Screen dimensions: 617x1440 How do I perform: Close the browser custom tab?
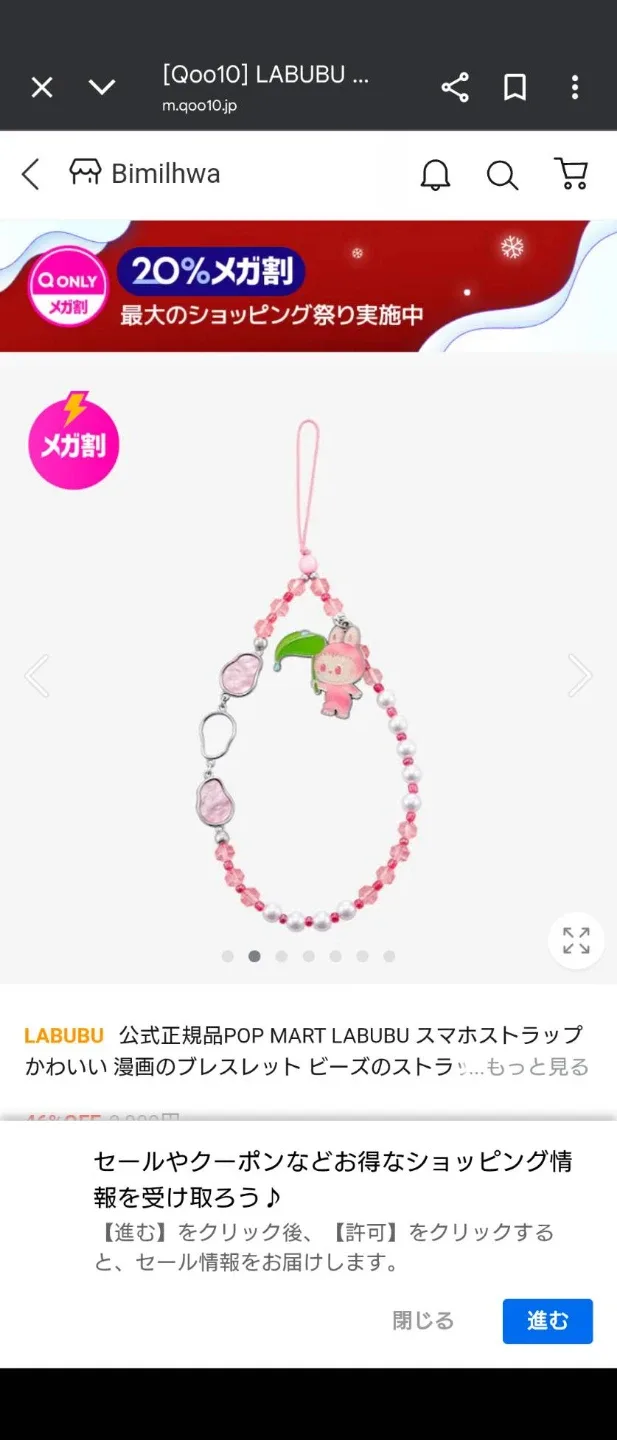click(x=42, y=88)
